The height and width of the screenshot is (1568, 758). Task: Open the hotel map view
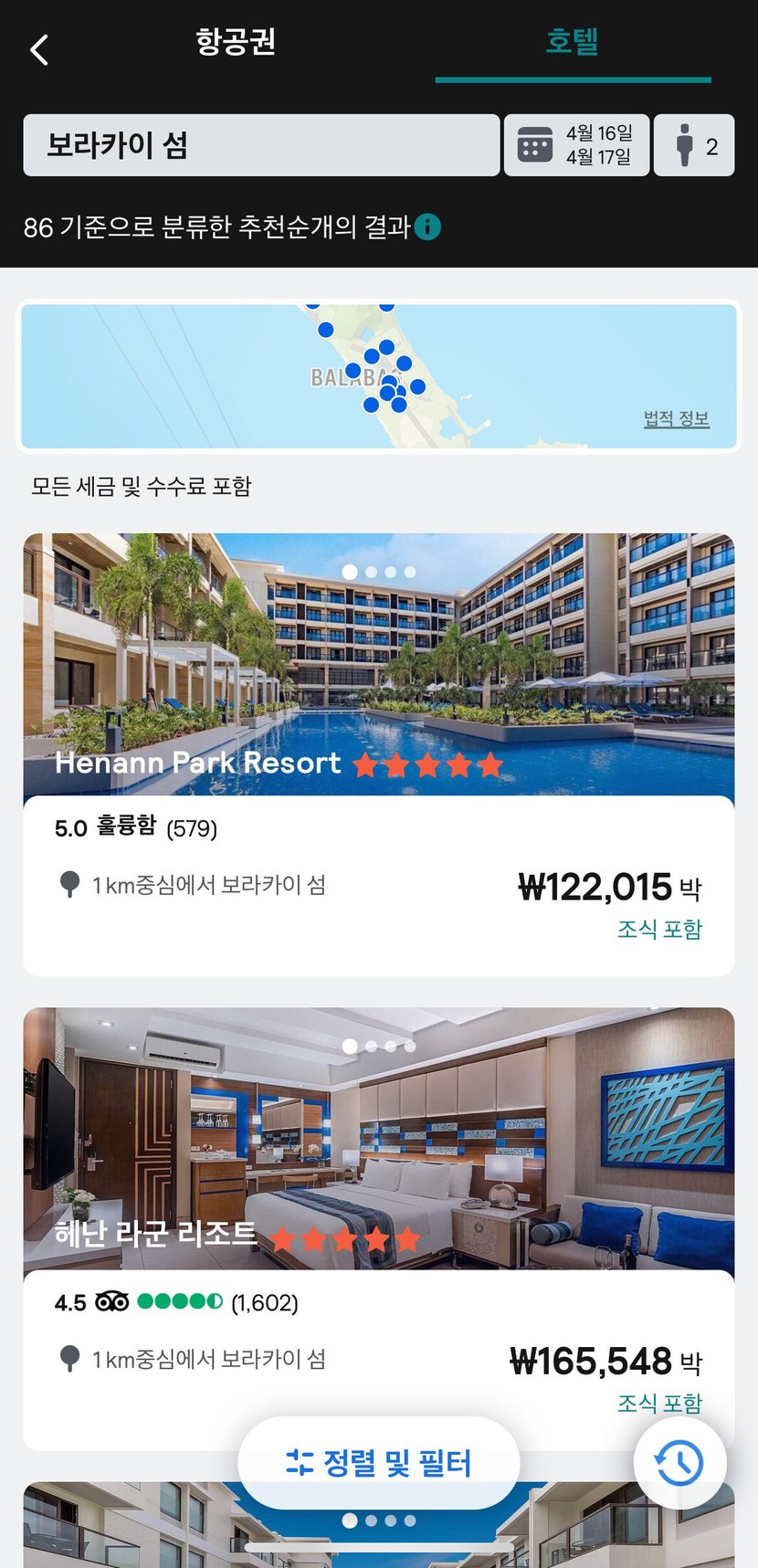[x=274, y=376]
